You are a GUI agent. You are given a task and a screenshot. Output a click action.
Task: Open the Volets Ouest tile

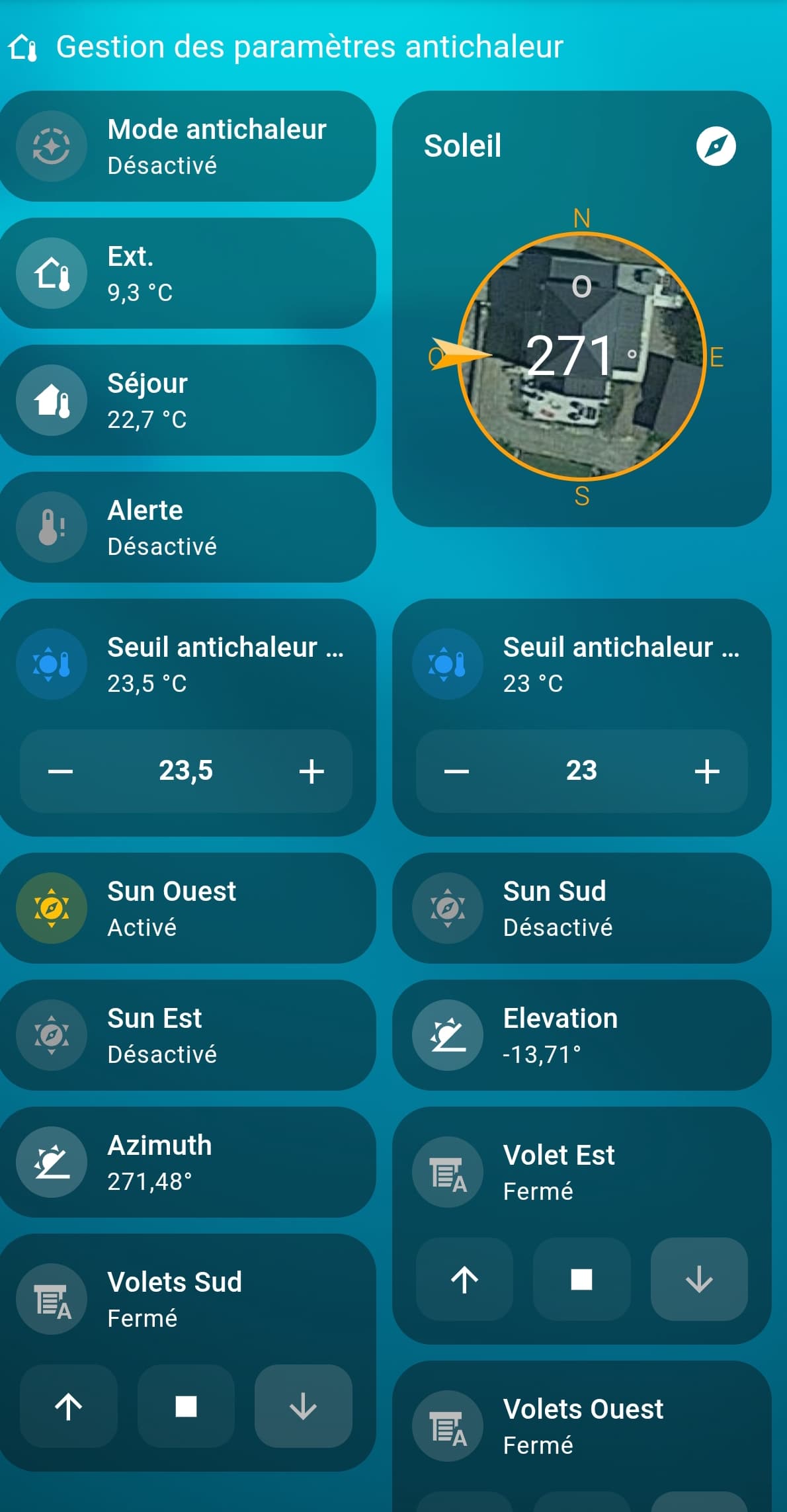pyautogui.click(x=582, y=1426)
